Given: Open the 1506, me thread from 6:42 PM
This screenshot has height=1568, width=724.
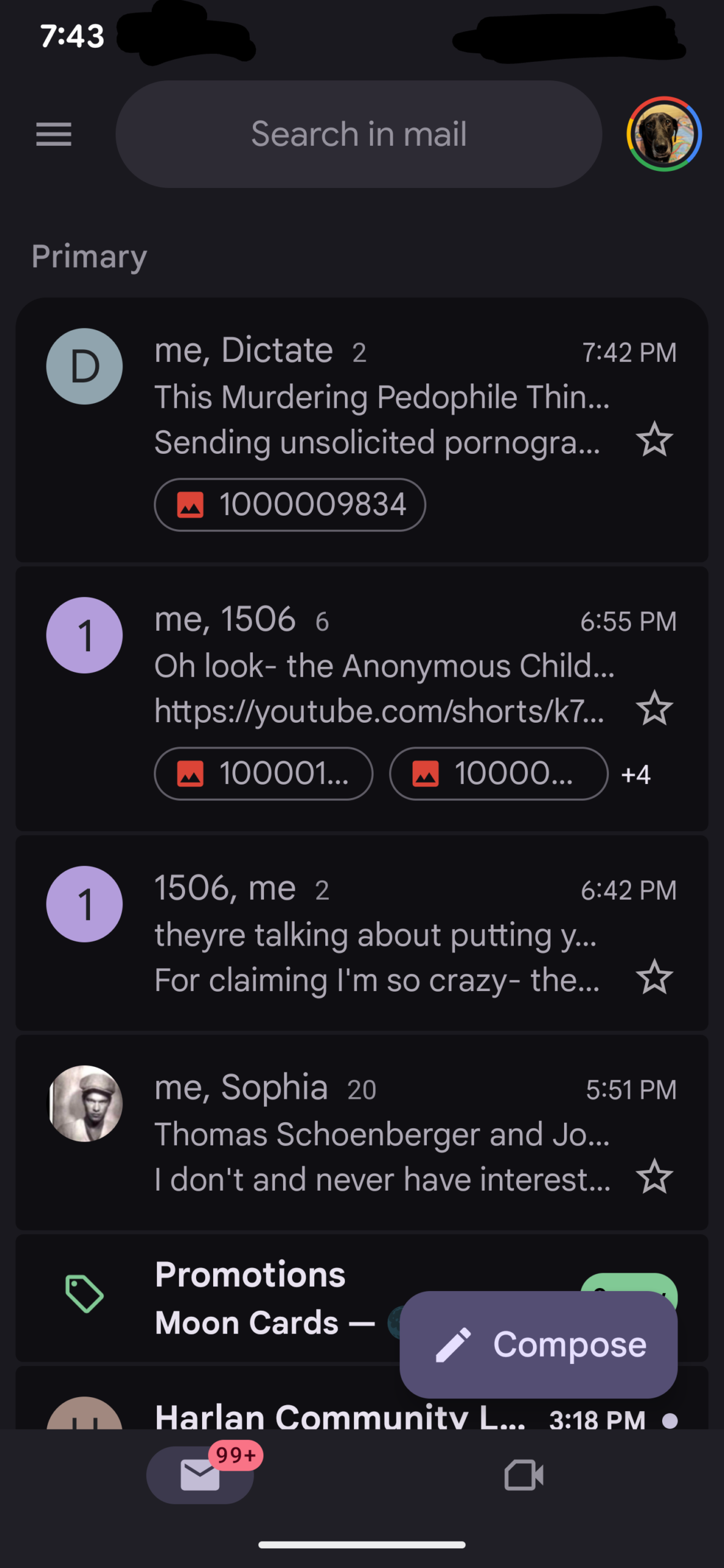Looking at the screenshot, I should click(x=380, y=934).
